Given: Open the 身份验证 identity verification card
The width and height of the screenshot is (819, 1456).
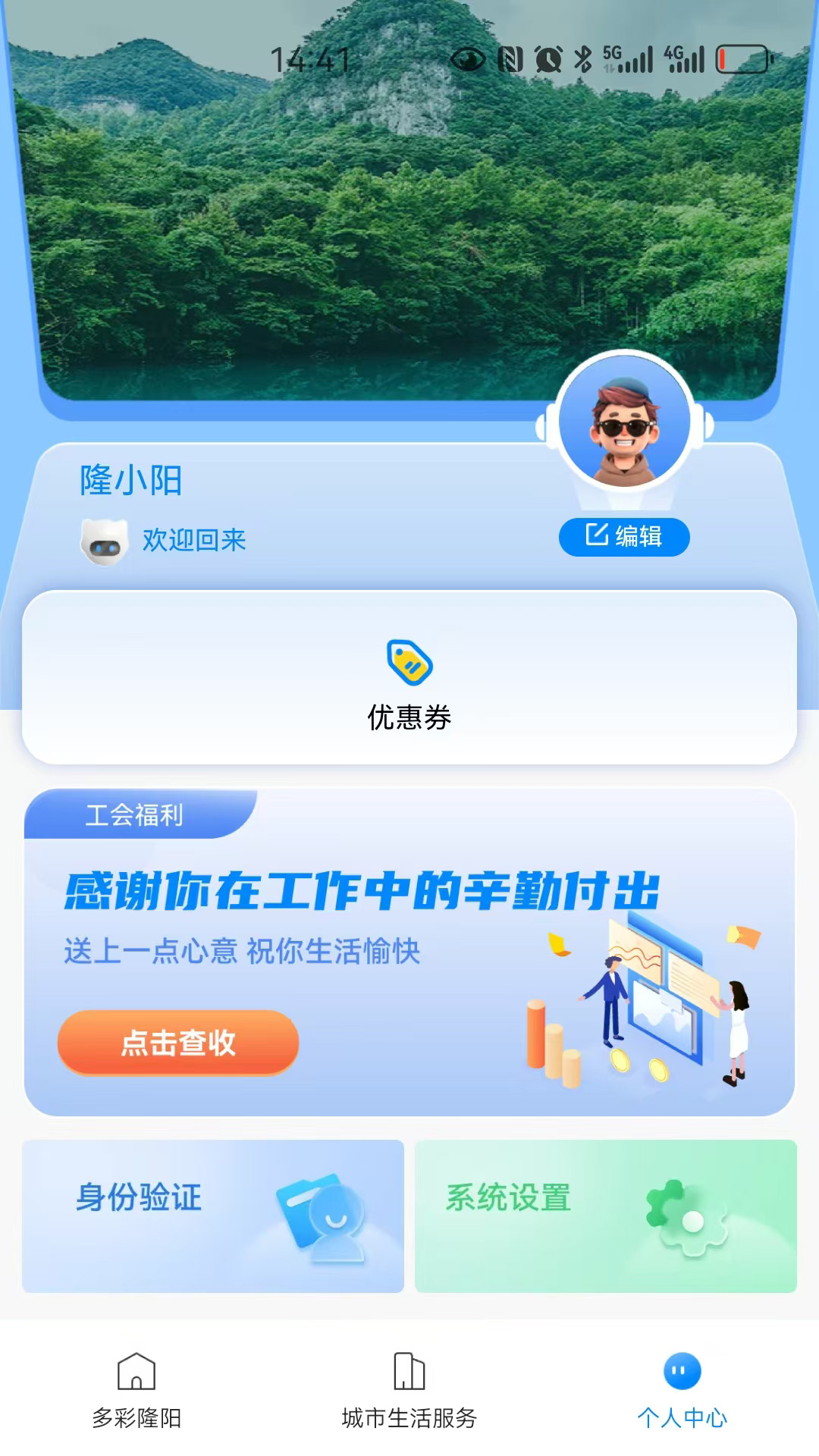Looking at the screenshot, I should click(212, 1216).
